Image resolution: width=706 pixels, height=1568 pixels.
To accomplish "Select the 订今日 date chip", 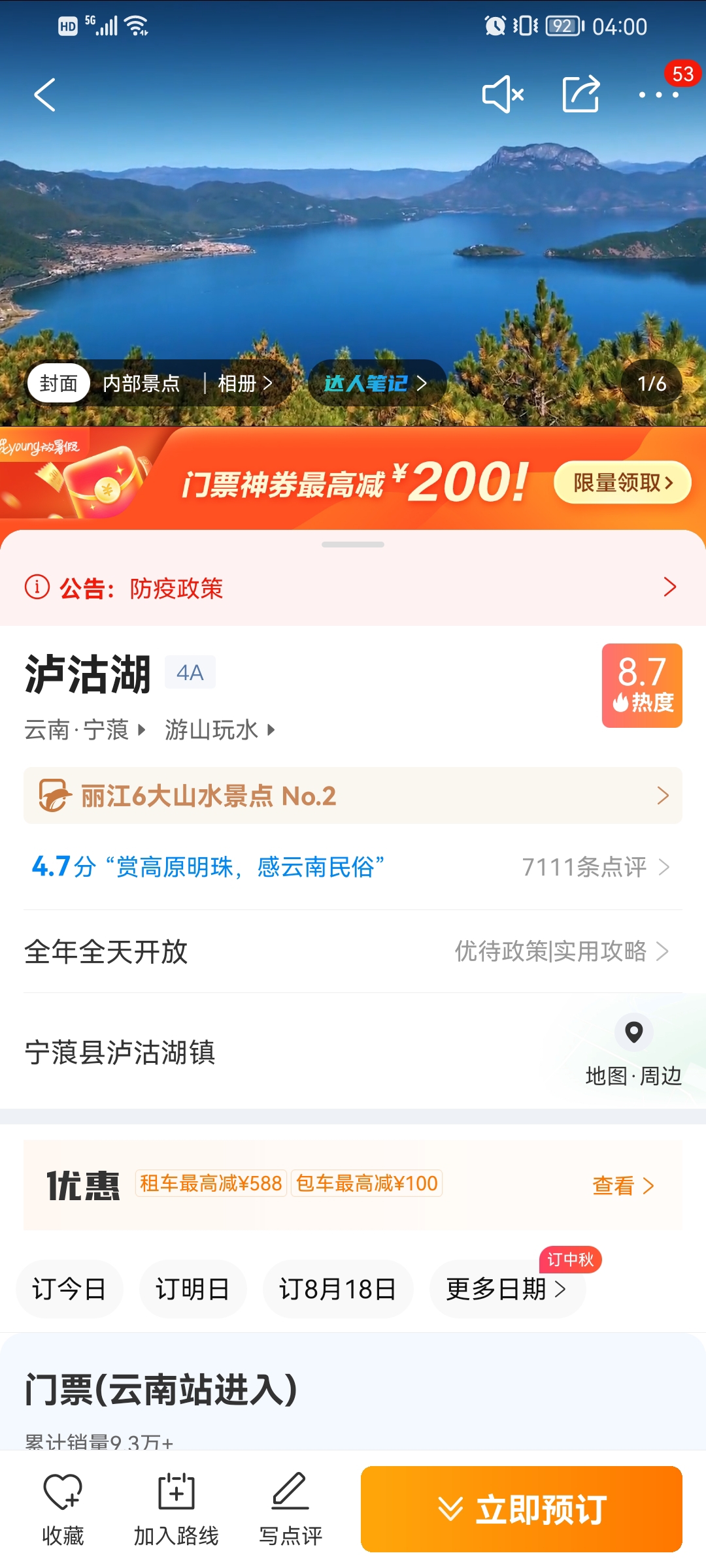I will tap(69, 1289).
